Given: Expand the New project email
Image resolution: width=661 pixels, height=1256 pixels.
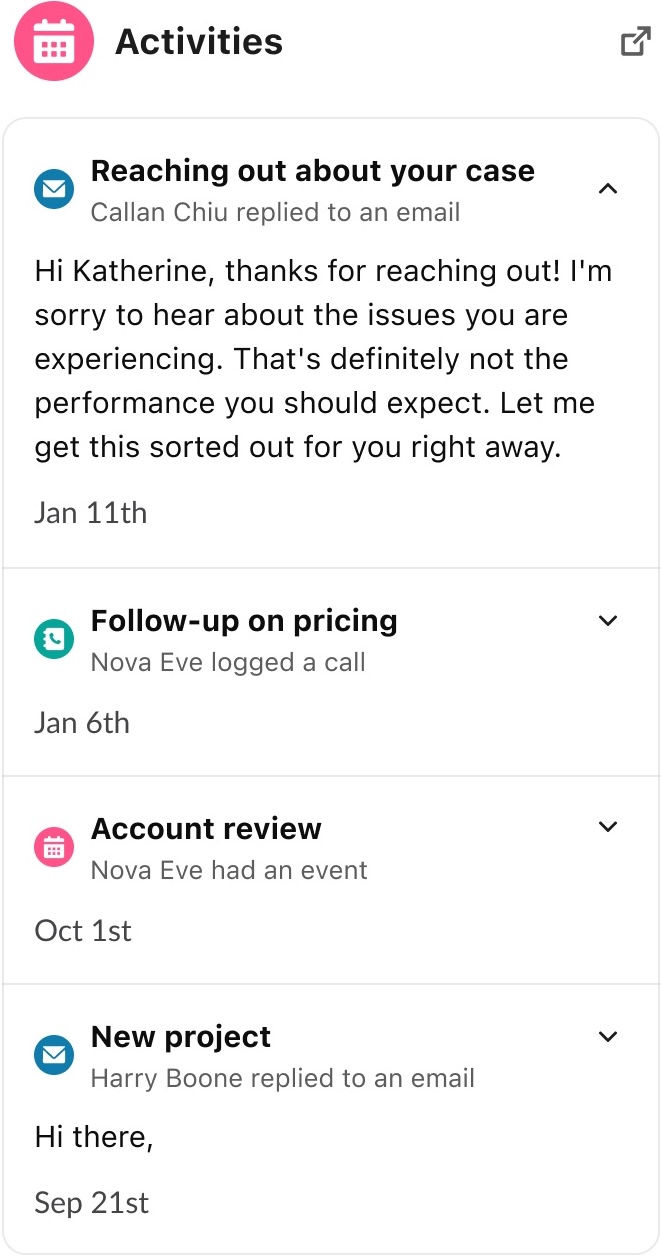Looking at the screenshot, I should [607, 1037].
